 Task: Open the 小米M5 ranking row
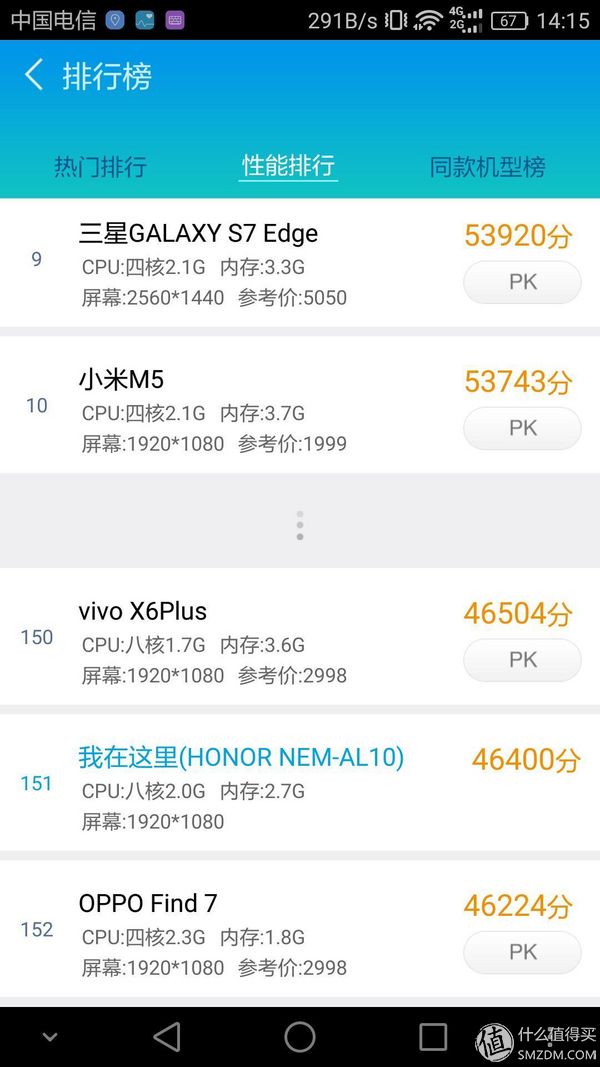(x=300, y=405)
